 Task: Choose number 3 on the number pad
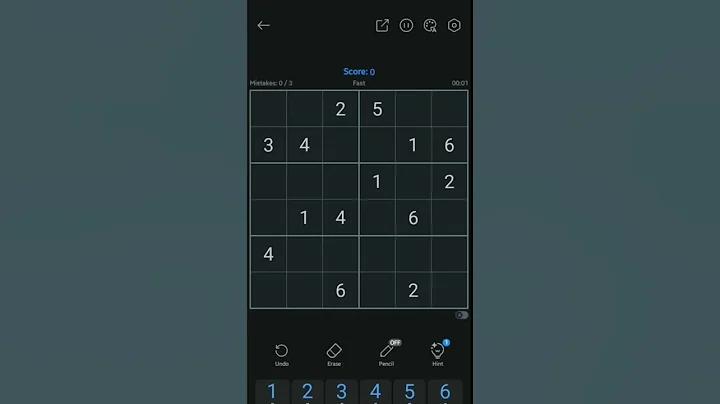[341, 392]
